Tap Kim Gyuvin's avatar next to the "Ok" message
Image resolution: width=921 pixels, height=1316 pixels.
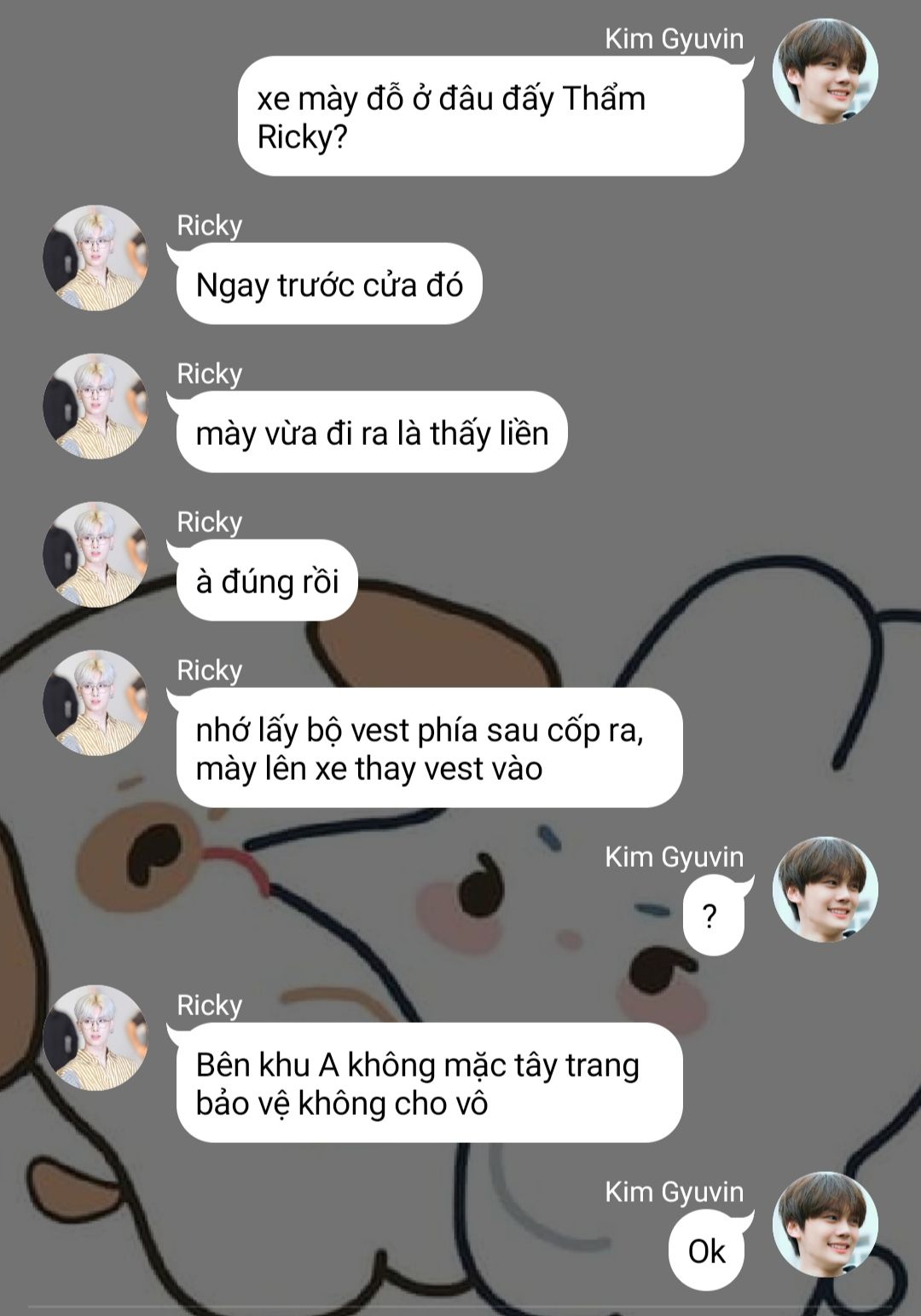825,1224
